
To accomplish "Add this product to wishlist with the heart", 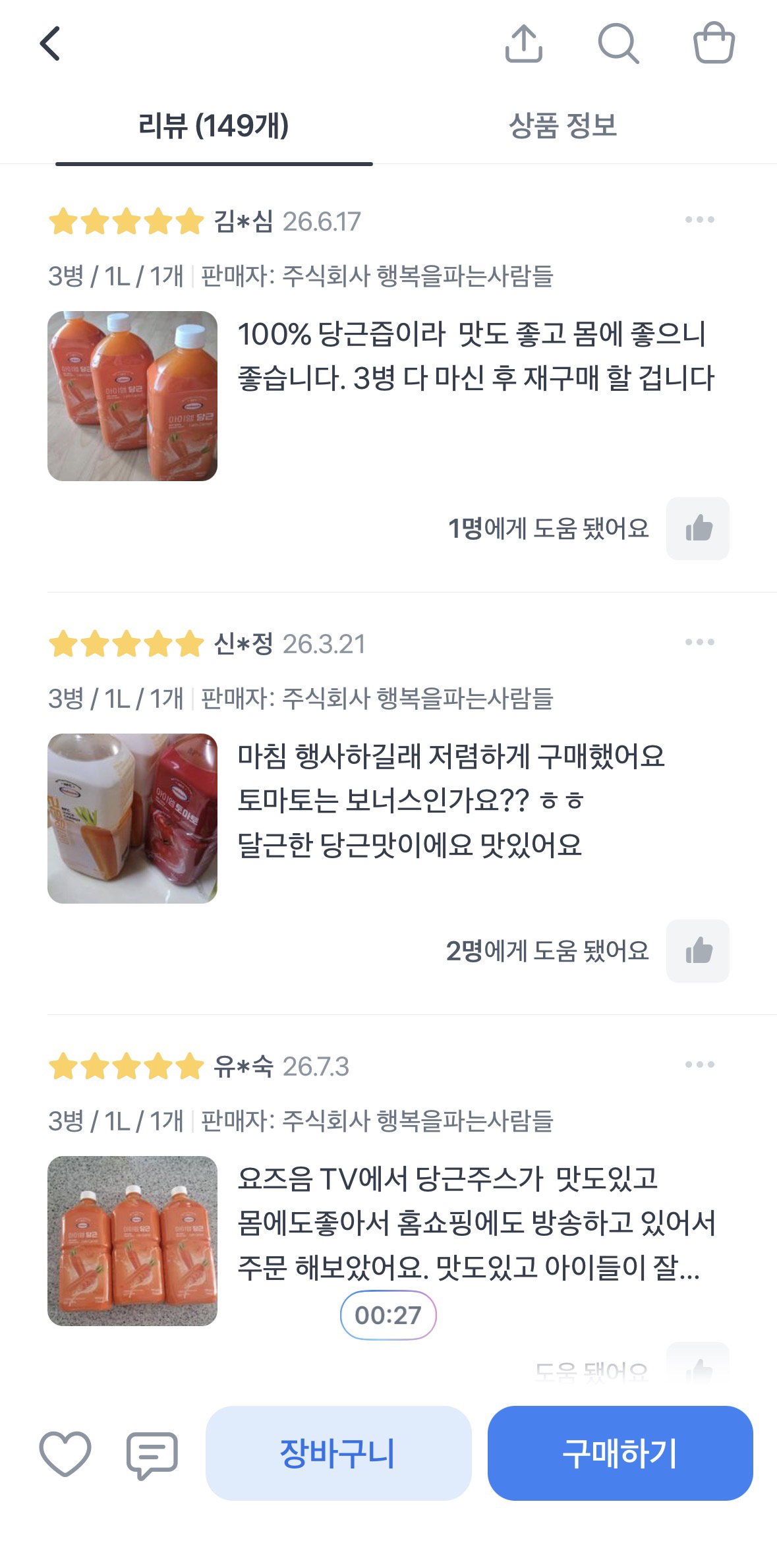I will click(x=65, y=1453).
